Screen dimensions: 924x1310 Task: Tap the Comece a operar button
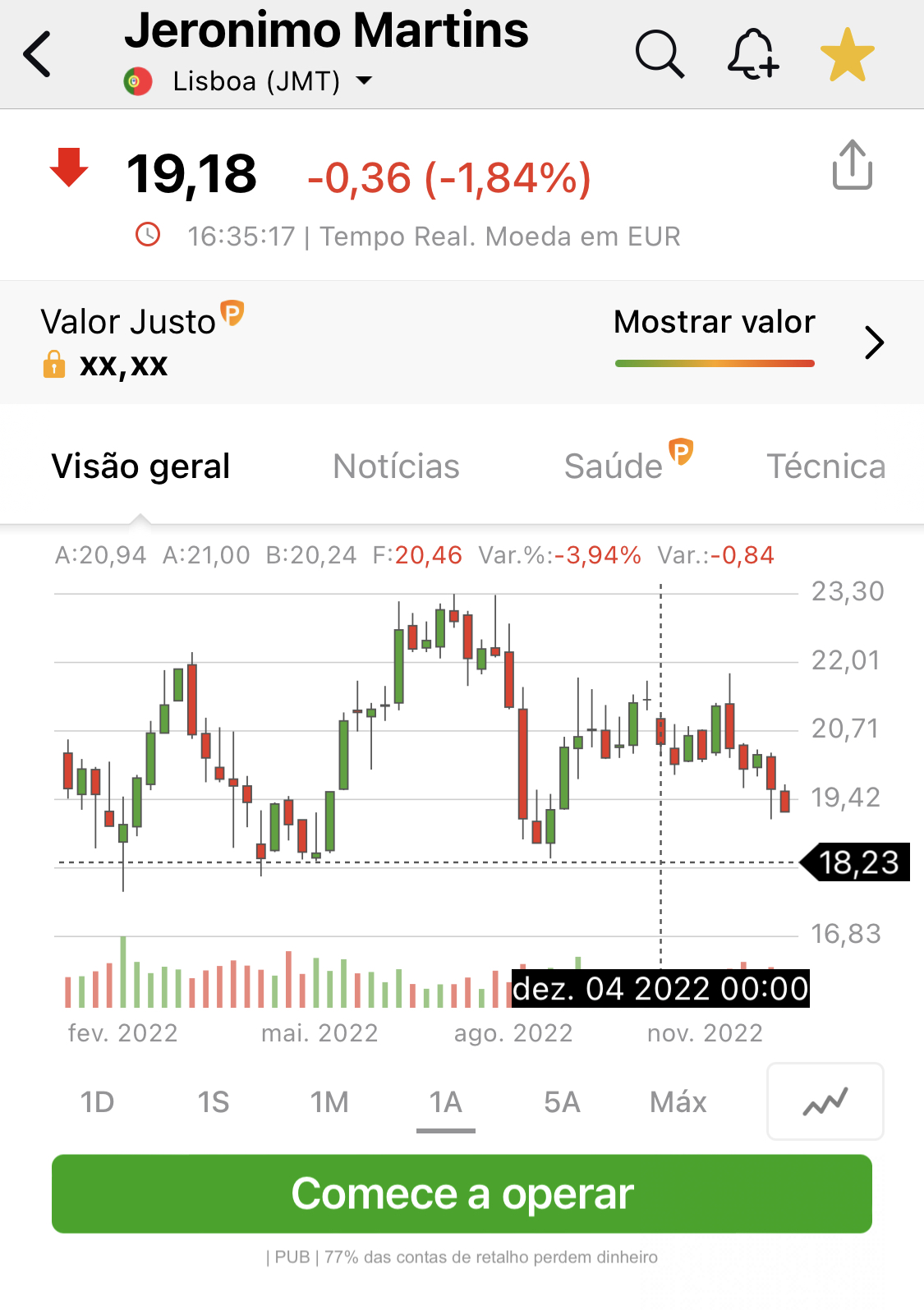(462, 1193)
